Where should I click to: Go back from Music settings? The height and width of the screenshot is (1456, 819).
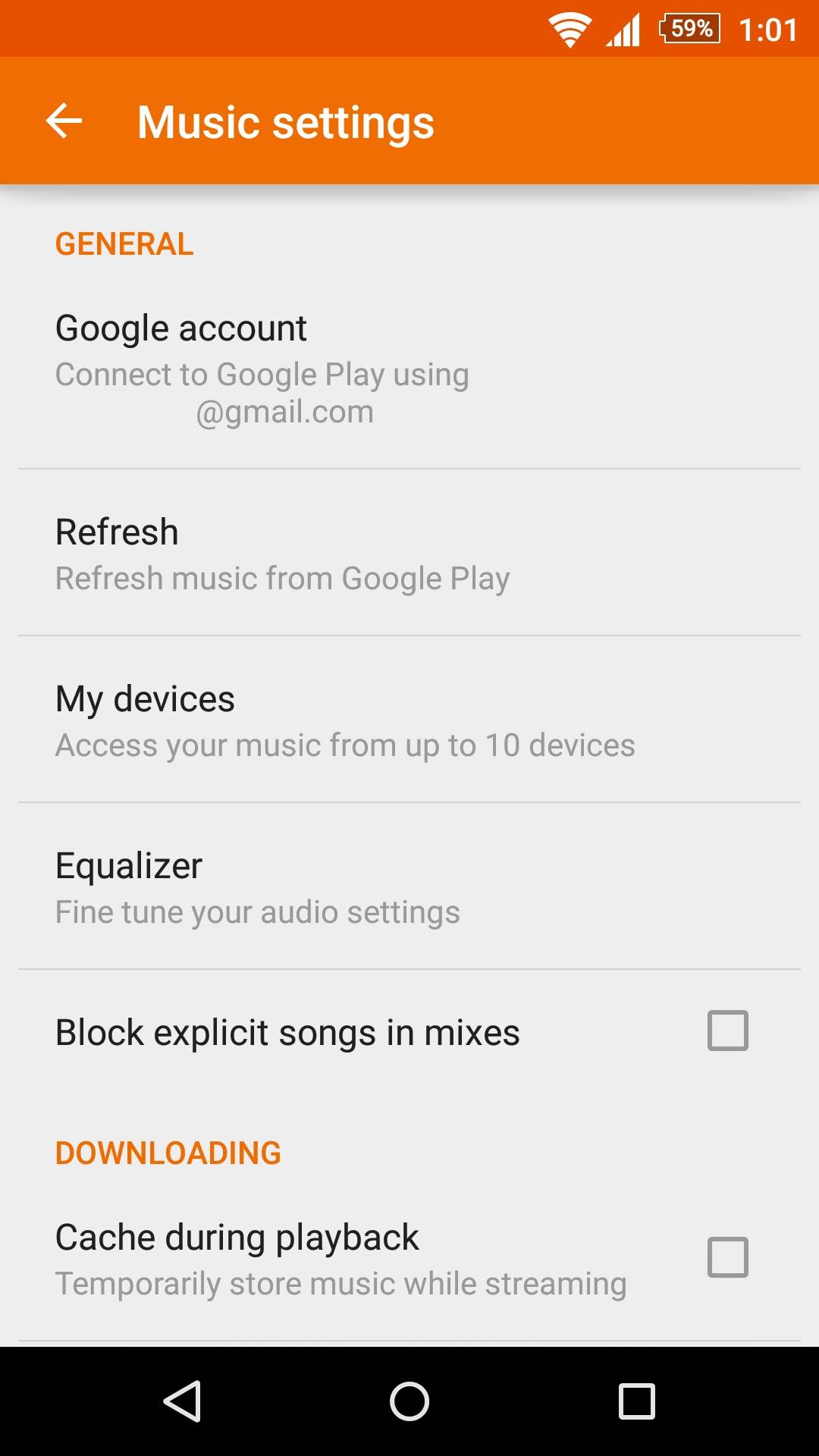(x=64, y=121)
